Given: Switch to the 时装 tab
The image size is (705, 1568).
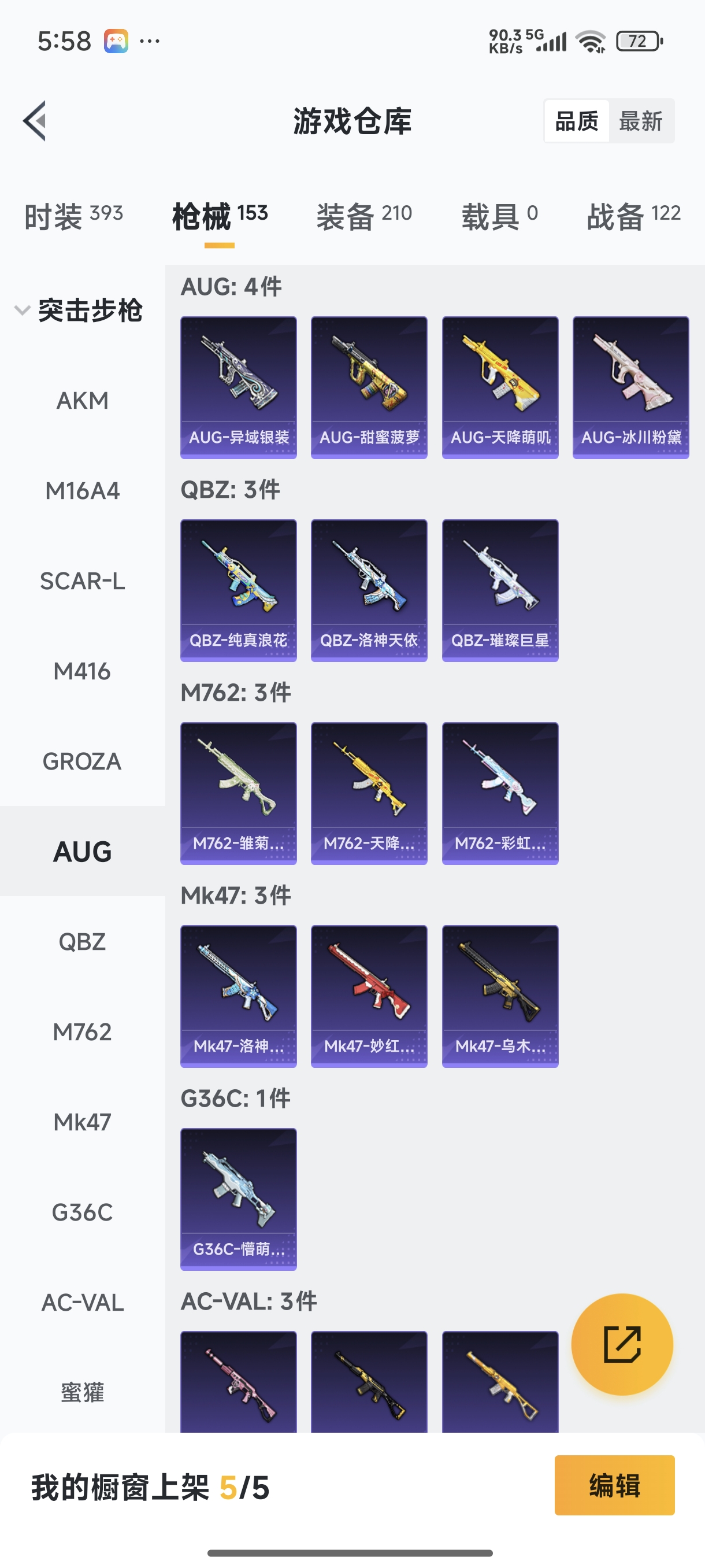Looking at the screenshot, I should [x=73, y=216].
